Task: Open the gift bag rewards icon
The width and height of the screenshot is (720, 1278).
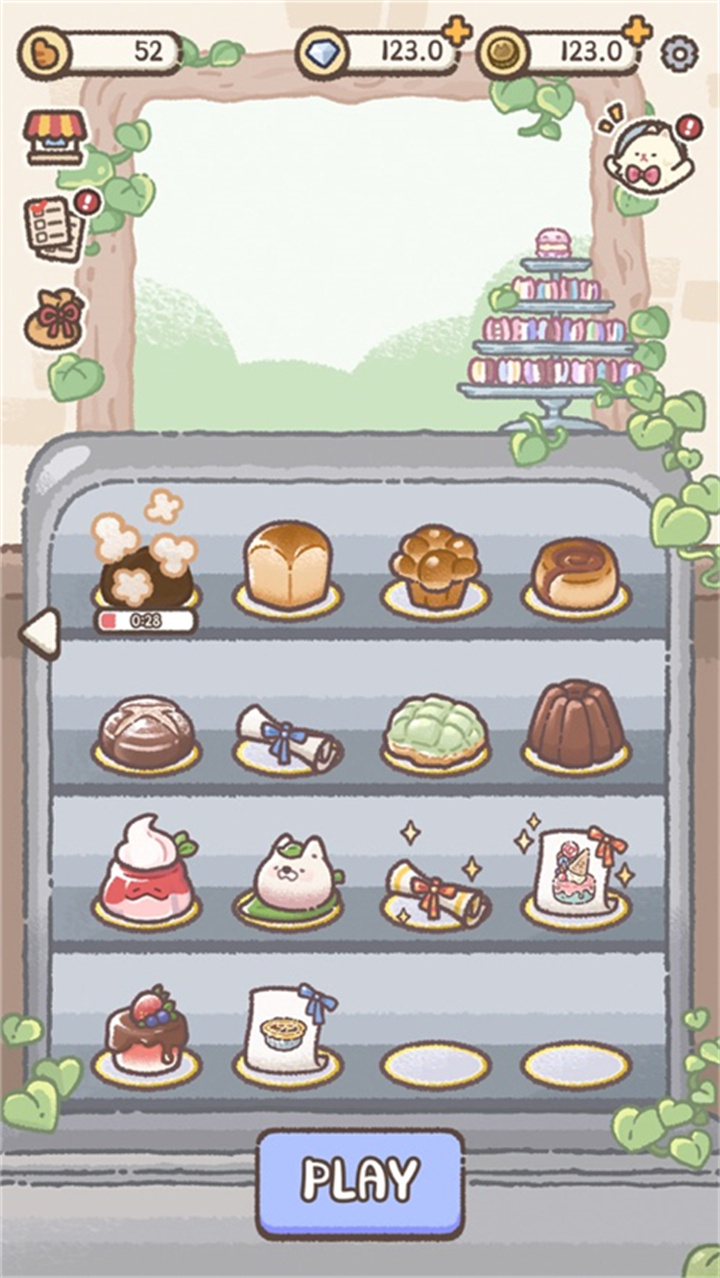Action: (x=55, y=315)
